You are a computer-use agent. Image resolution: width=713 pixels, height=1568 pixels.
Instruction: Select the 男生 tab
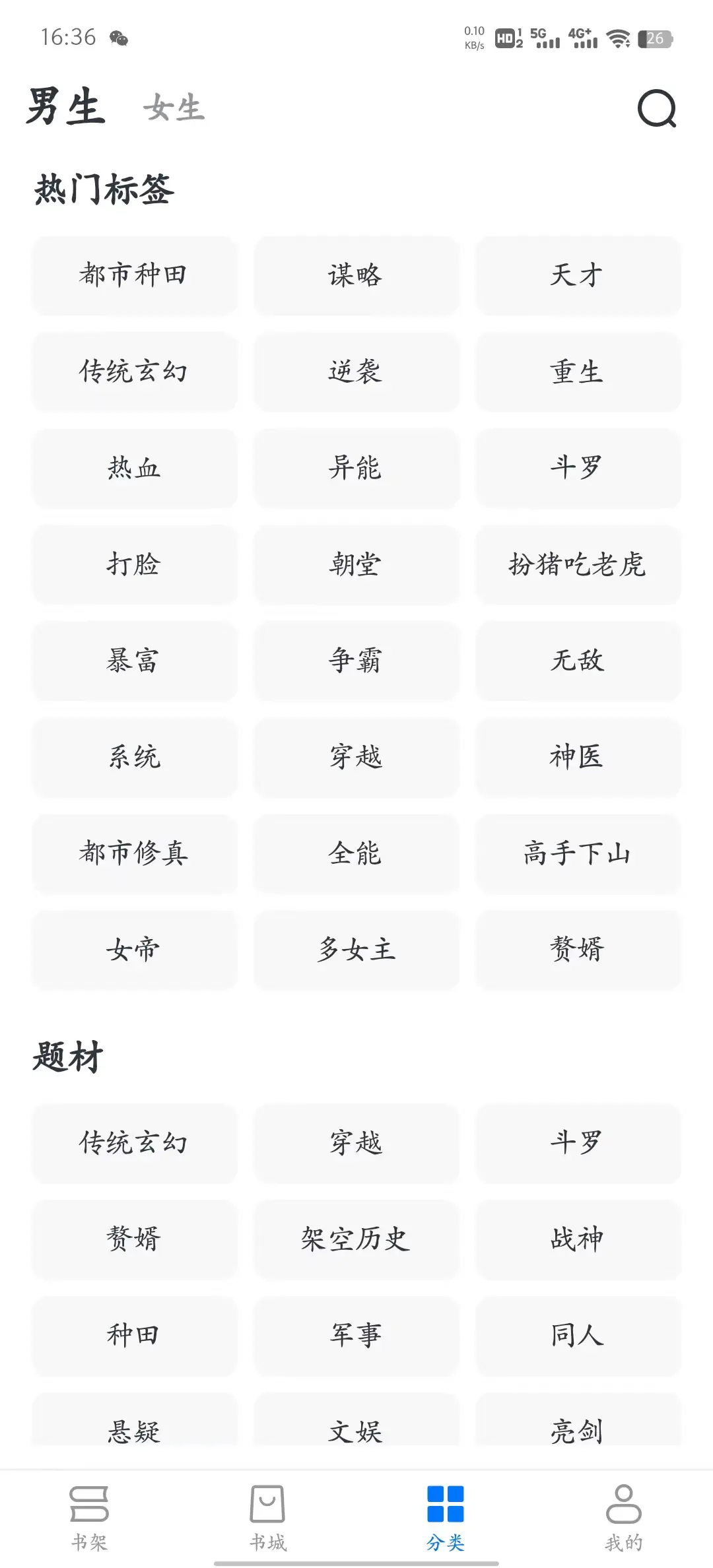click(66, 108)
